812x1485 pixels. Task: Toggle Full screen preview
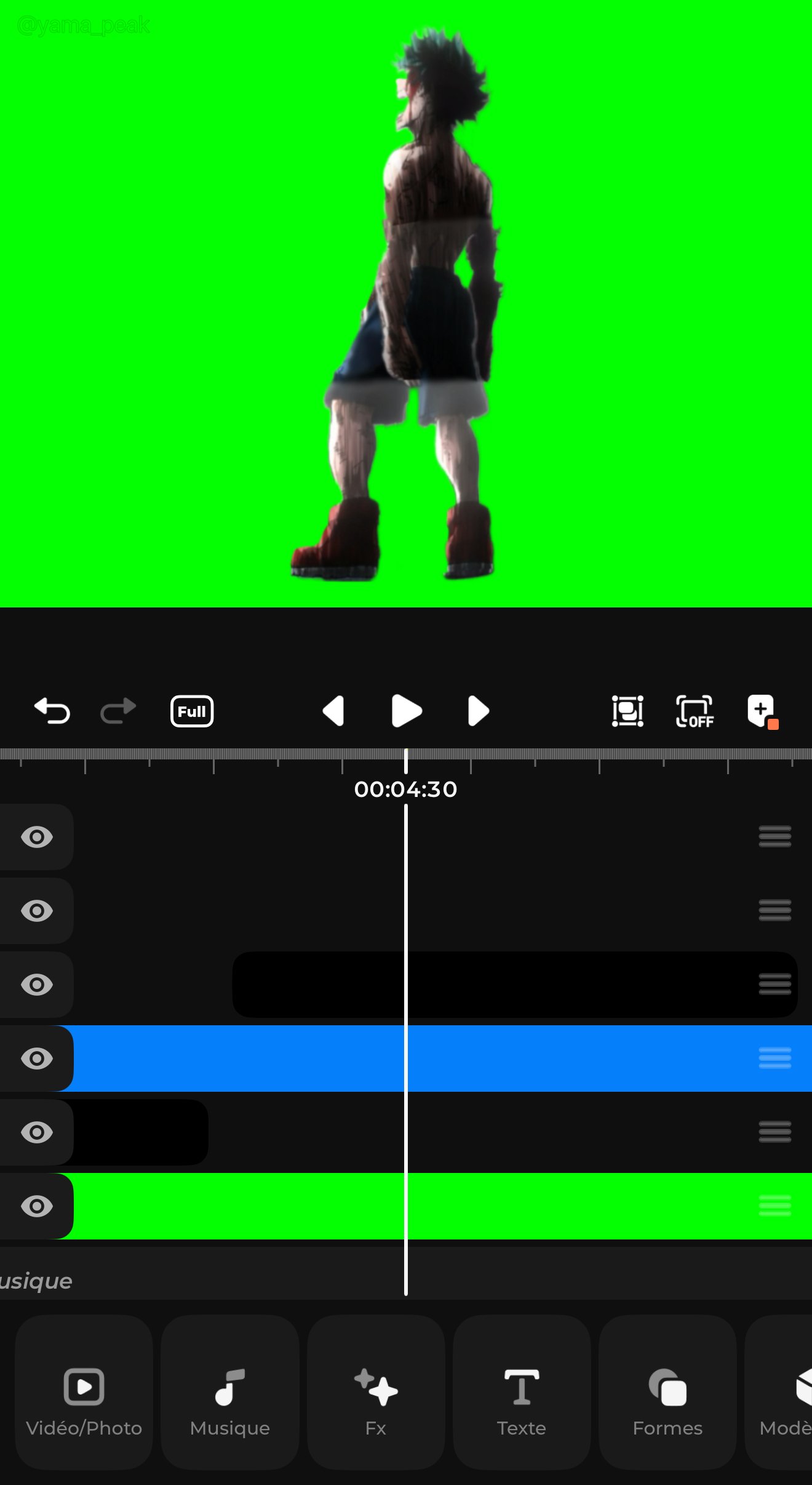click(192, 711)
